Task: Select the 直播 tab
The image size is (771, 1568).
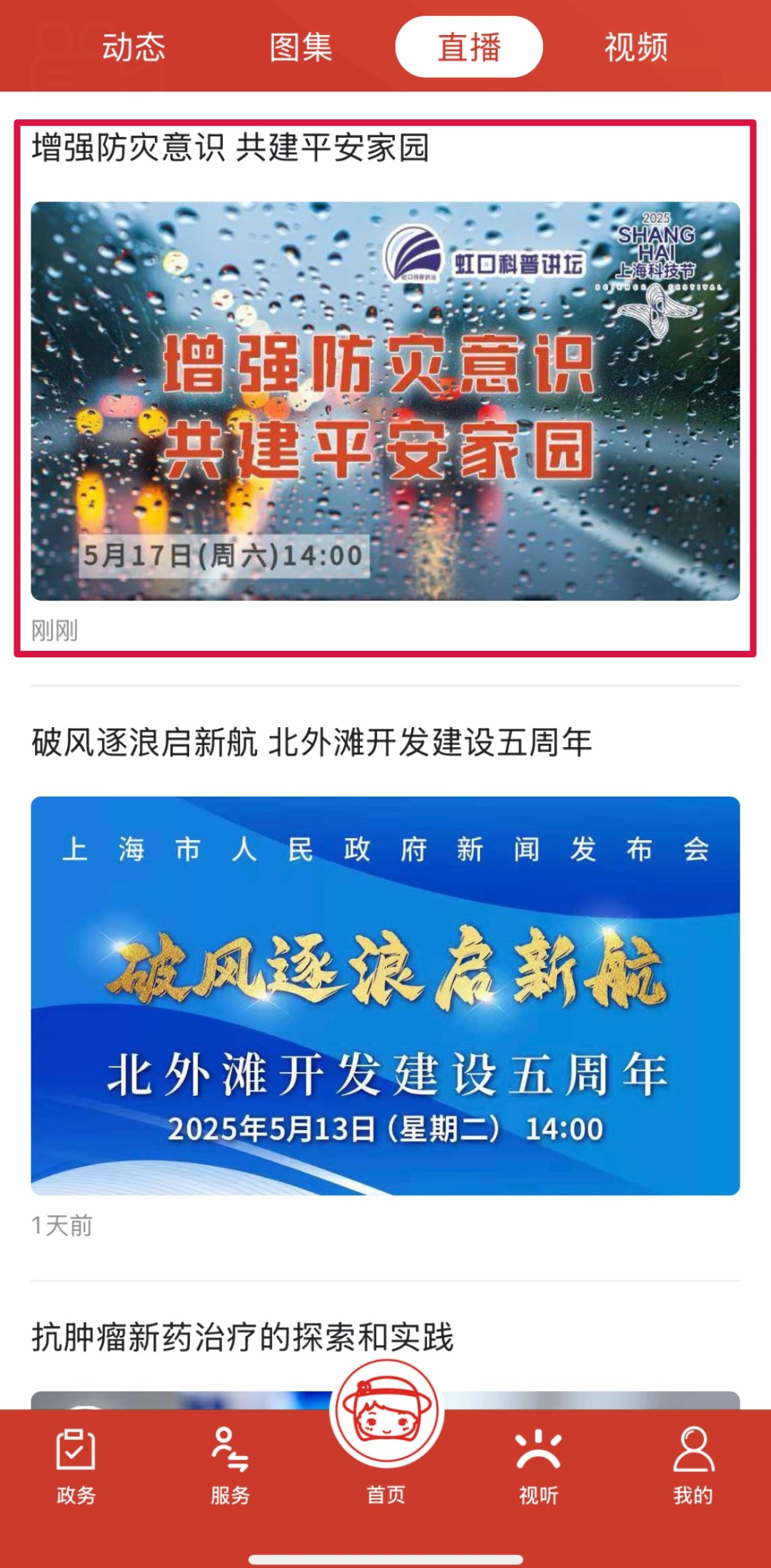Action: pyautogui.click(x=469, y=47)
